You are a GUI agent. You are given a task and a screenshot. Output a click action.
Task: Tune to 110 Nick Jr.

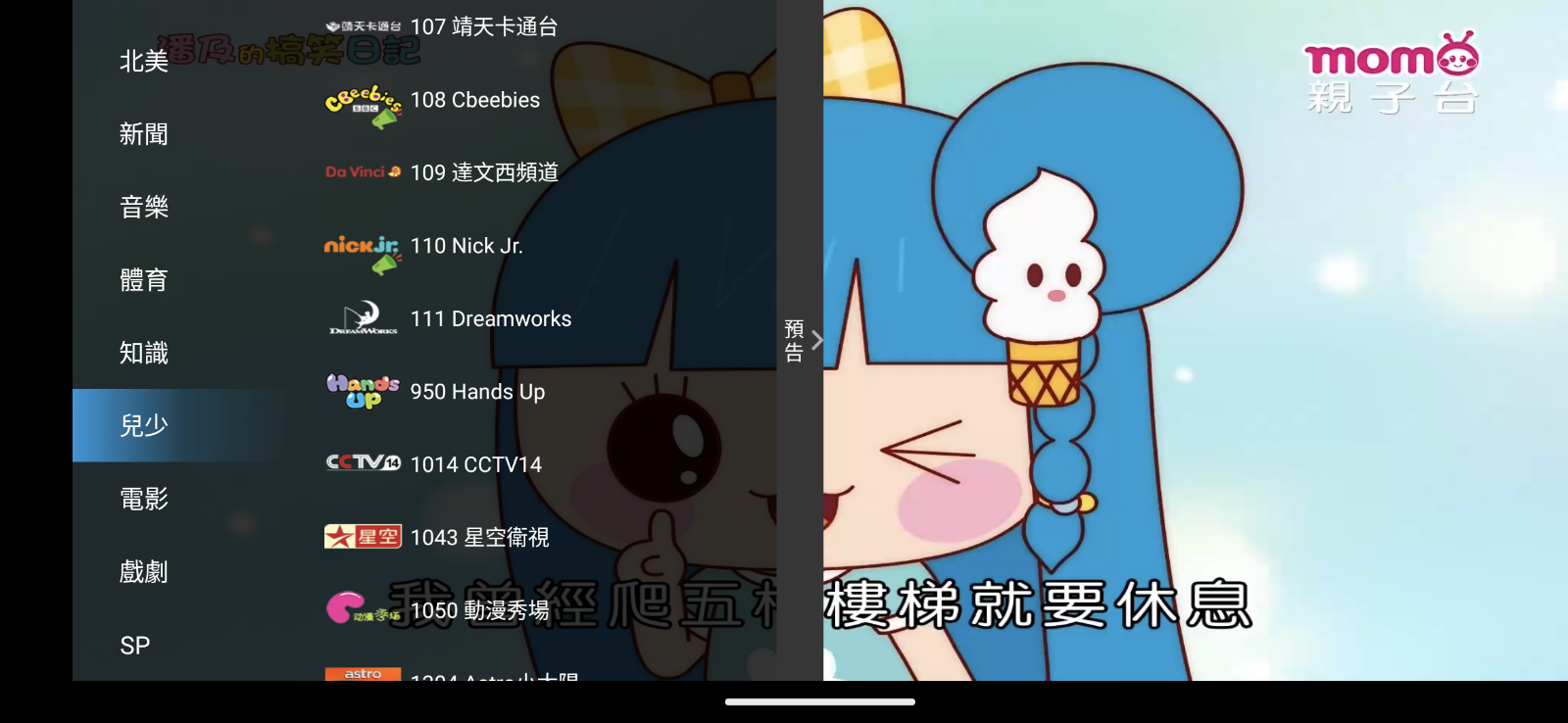click(466, 246)
